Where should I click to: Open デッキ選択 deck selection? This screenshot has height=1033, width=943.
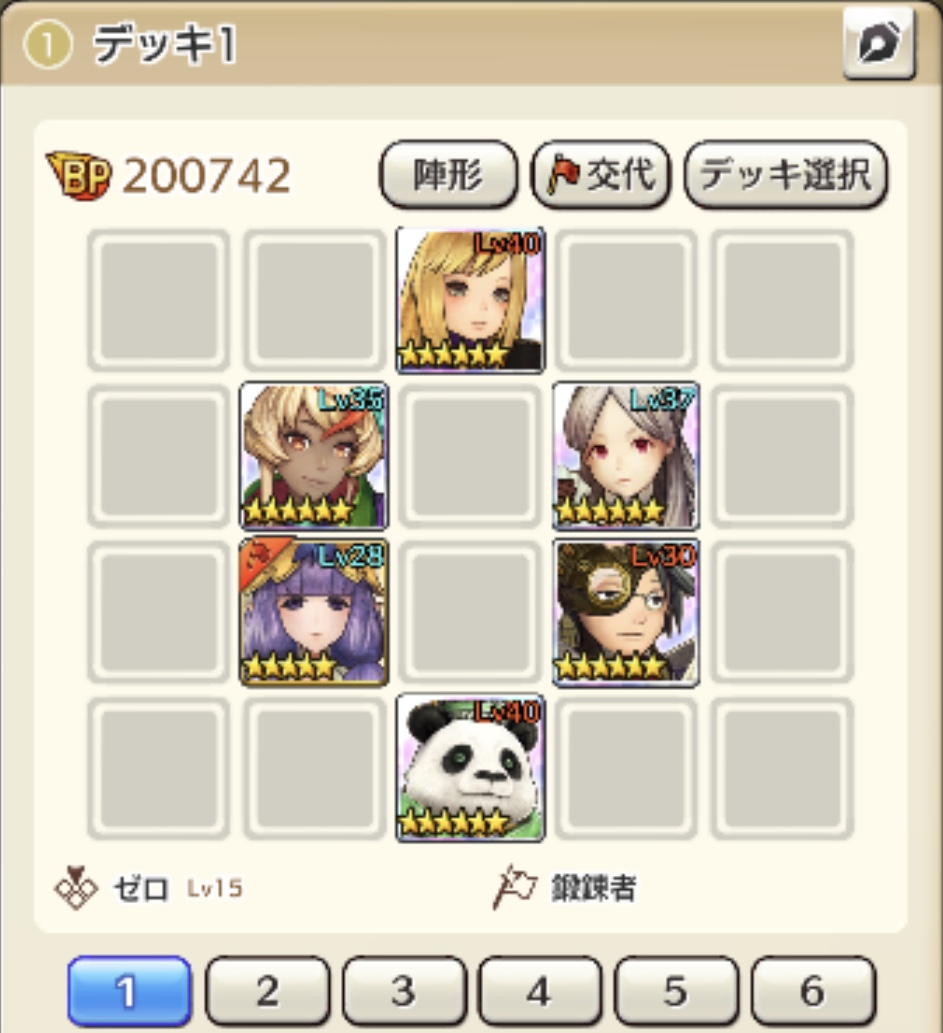786,176
